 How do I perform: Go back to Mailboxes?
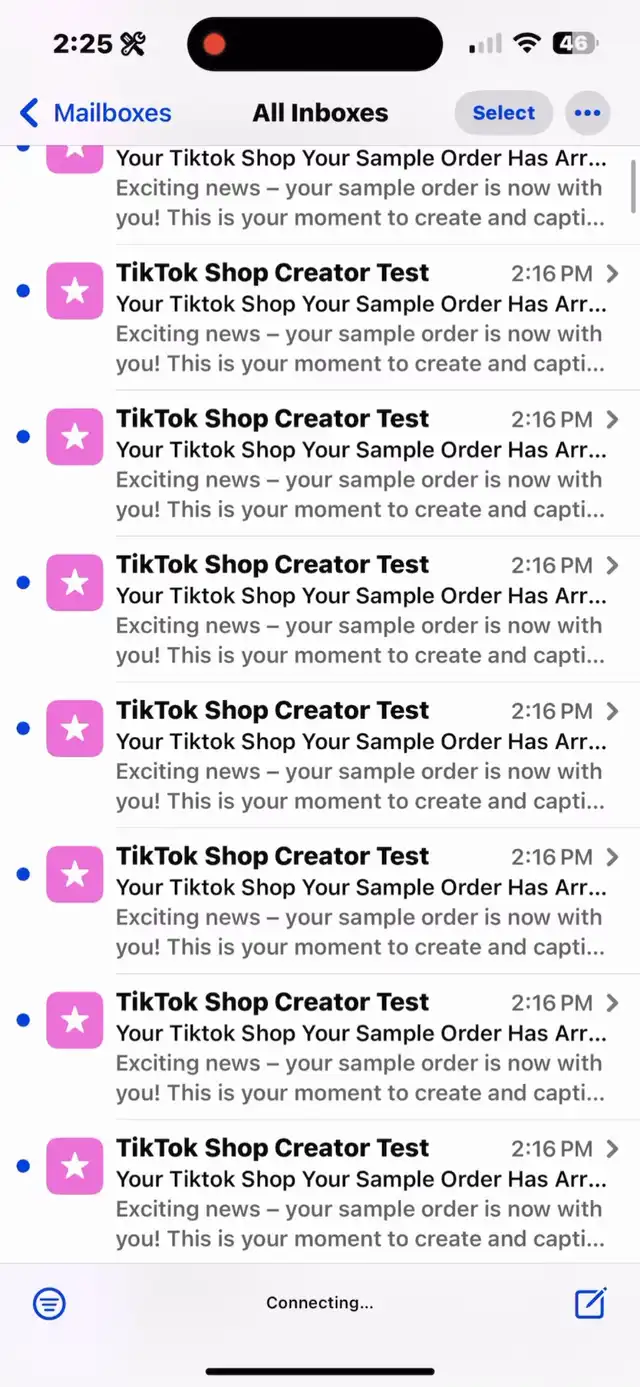point(96,113)
